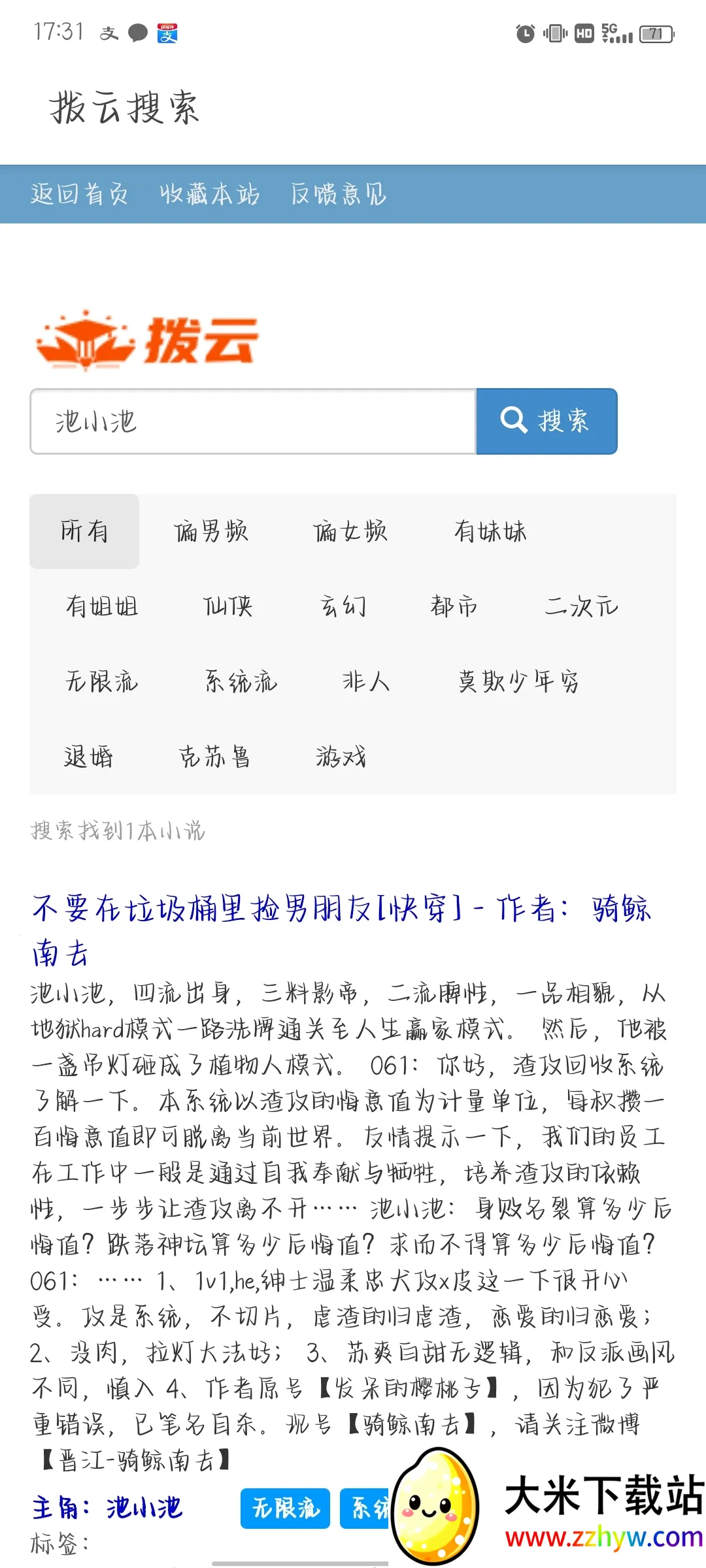Tap 返回首页 to return home
Screen dimensions: 706x1568
pos(79,194)
